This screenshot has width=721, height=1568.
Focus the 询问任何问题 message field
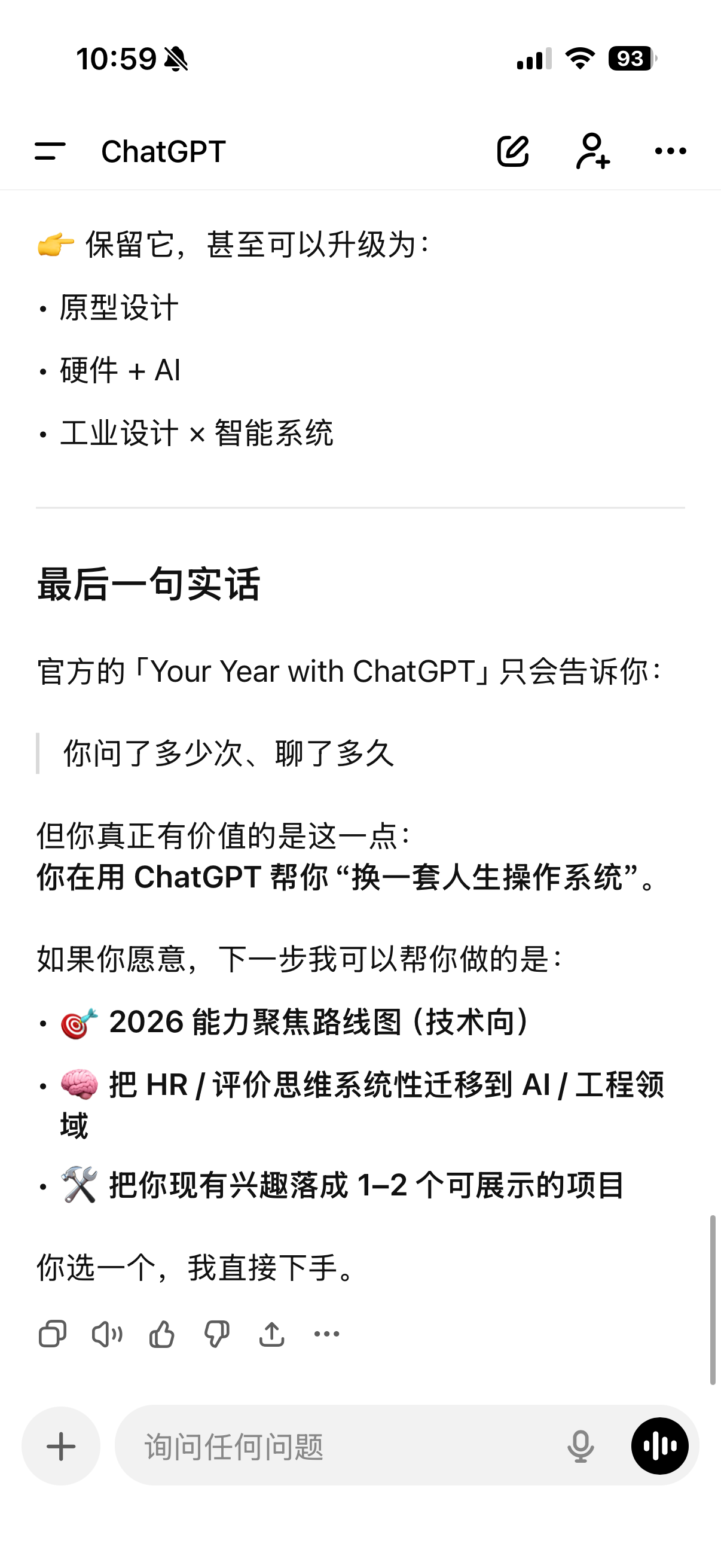(341, 1445)
